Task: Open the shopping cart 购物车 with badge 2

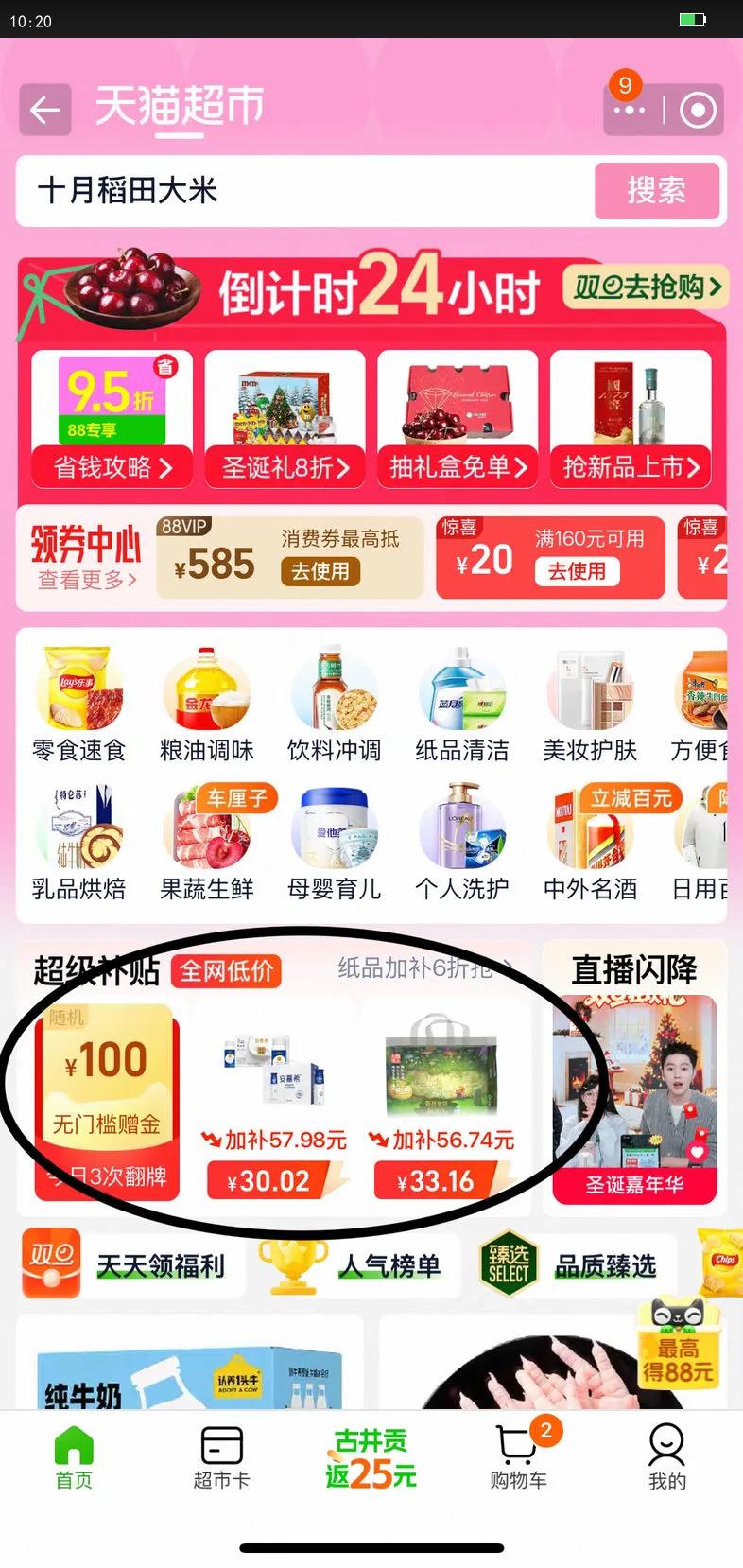Action: (x=517, y=1456)
